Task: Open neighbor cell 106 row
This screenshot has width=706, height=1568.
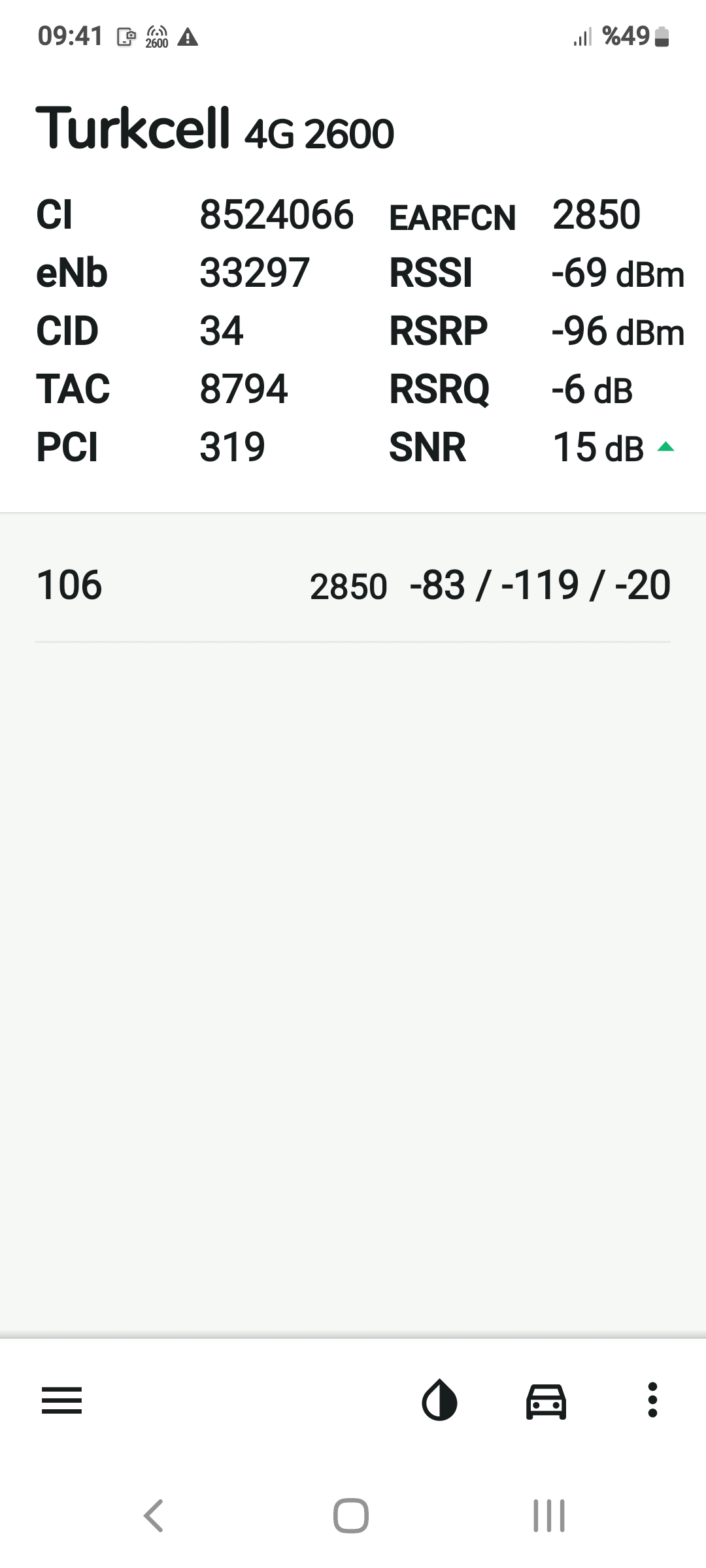Action: click(x=353, y=585)
